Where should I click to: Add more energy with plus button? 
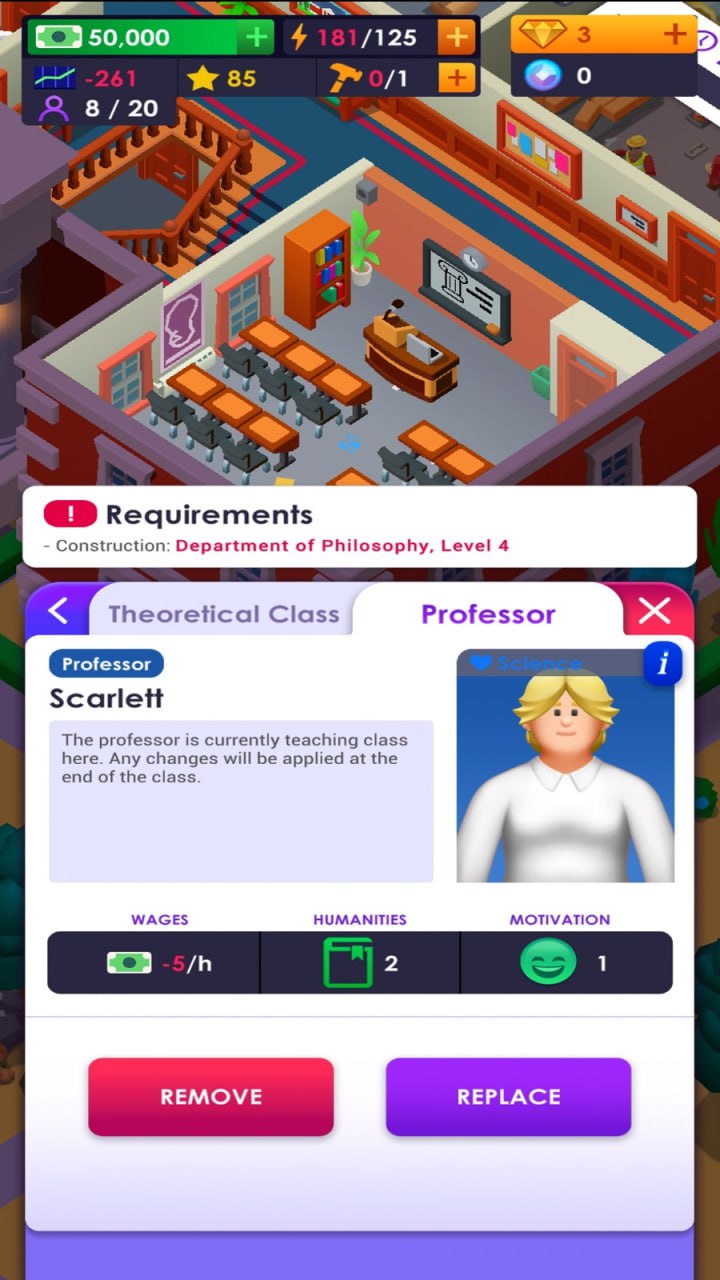coord(456,38)
